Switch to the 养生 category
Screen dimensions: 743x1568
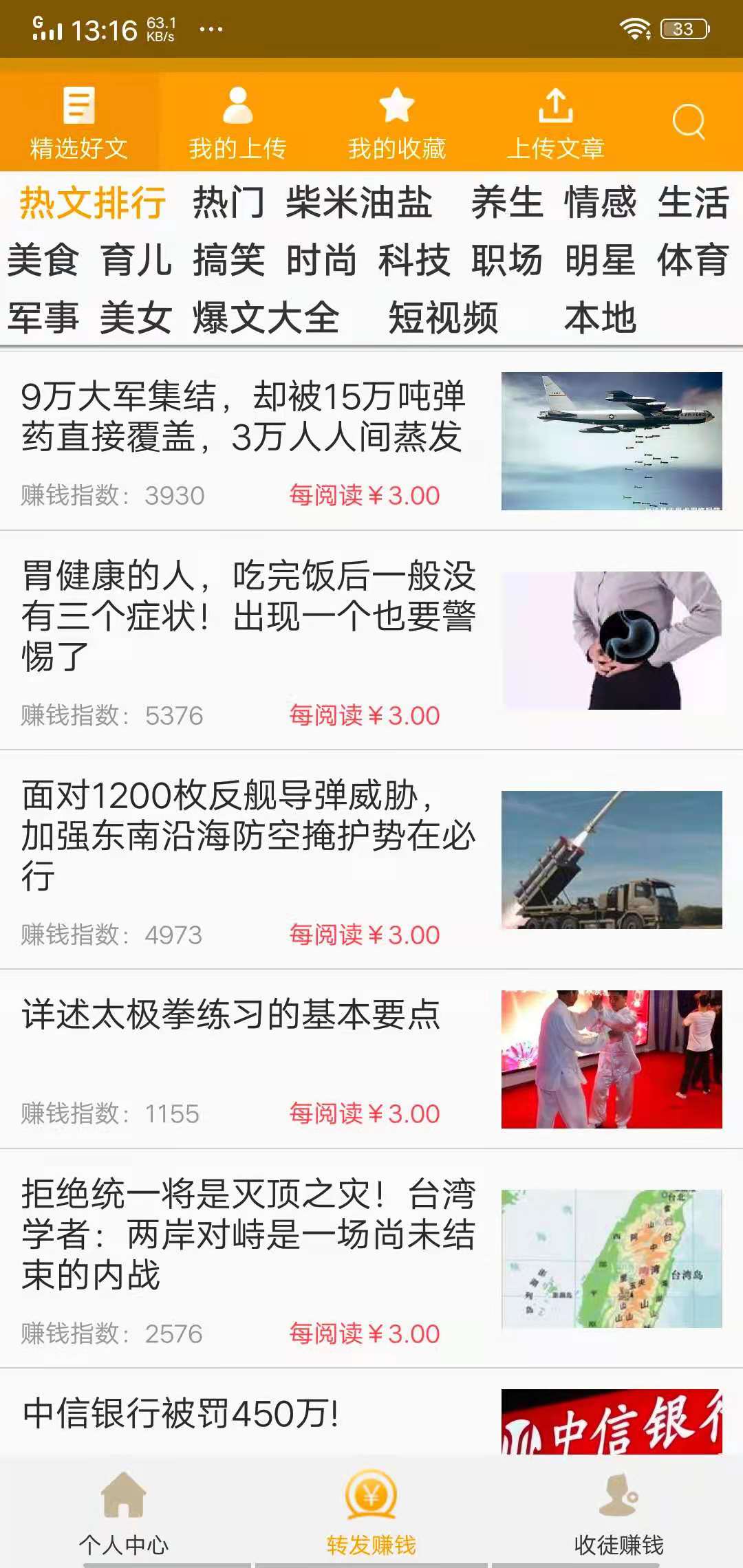507,203
